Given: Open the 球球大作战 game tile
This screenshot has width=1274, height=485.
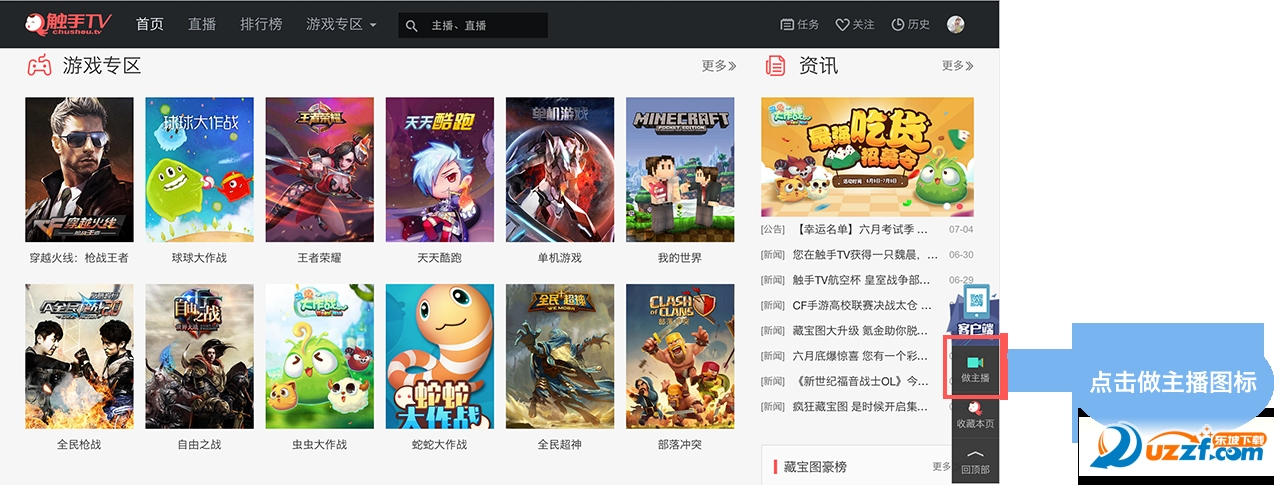Looking at the screenshot, I should (x=199, y=169).
